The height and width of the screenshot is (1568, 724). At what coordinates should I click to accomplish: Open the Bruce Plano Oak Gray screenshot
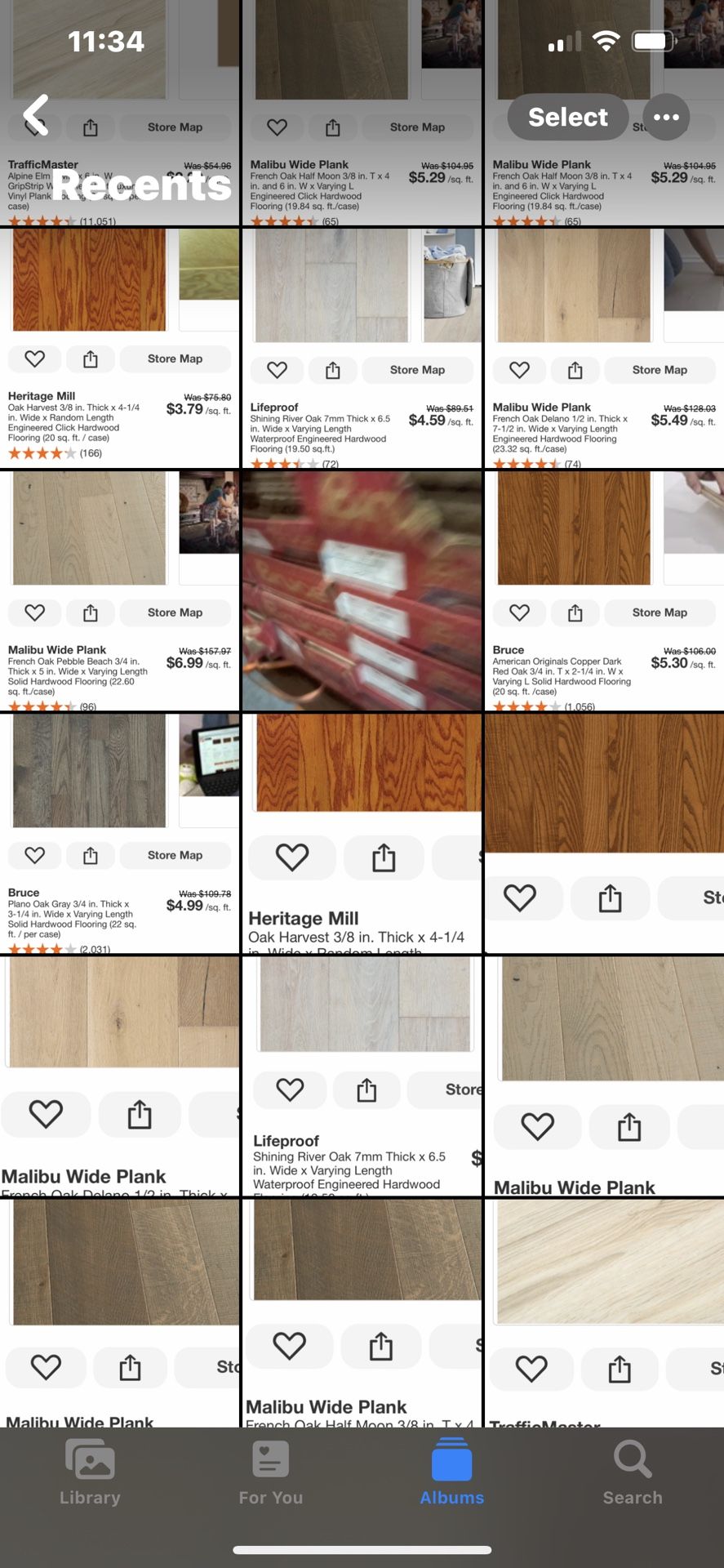(x=119, y=833)
